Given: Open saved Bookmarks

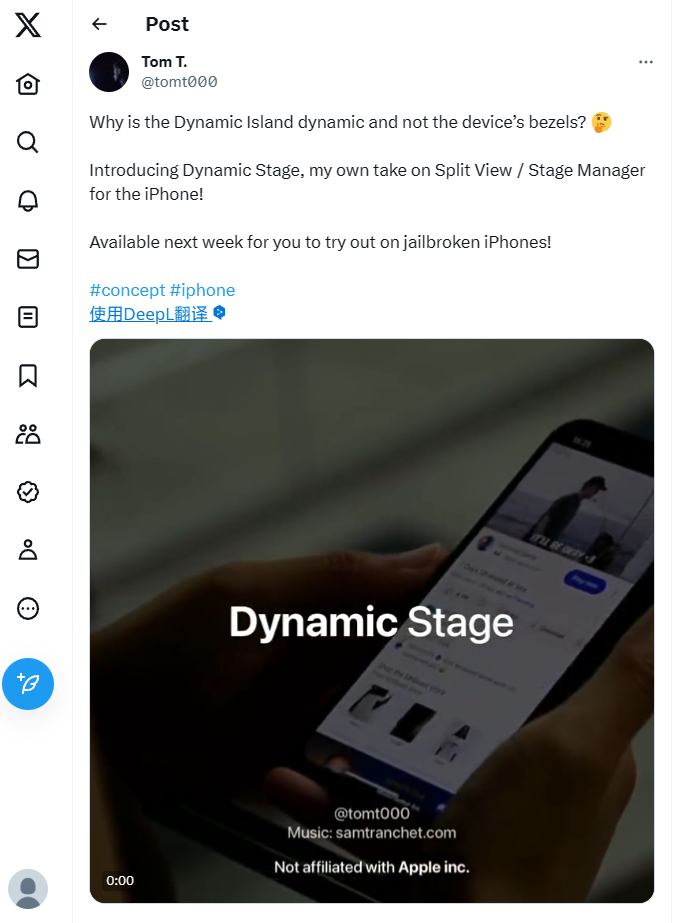Looking at the screenshot, I should 28,375.
